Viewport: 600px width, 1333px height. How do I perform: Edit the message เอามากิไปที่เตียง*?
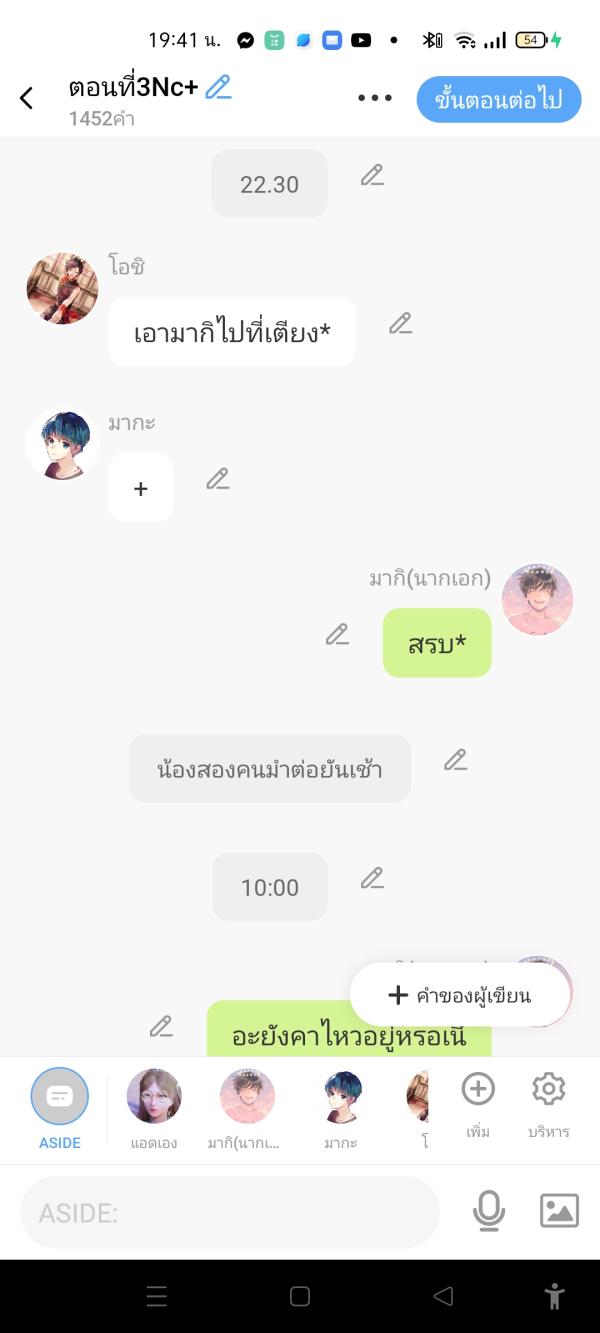click(400, 324)
